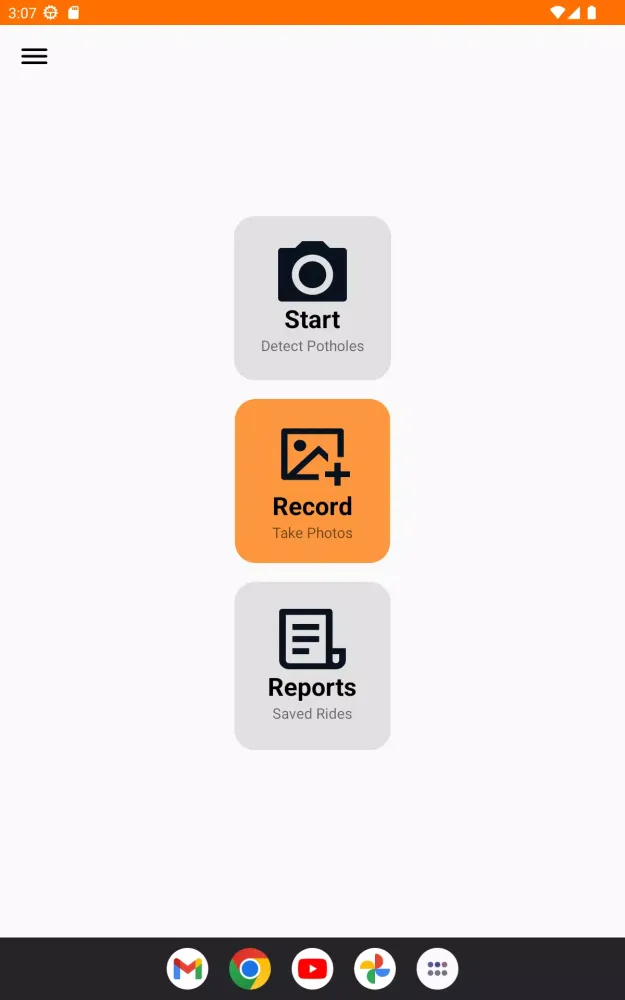Open the app drawer grid

437,969
